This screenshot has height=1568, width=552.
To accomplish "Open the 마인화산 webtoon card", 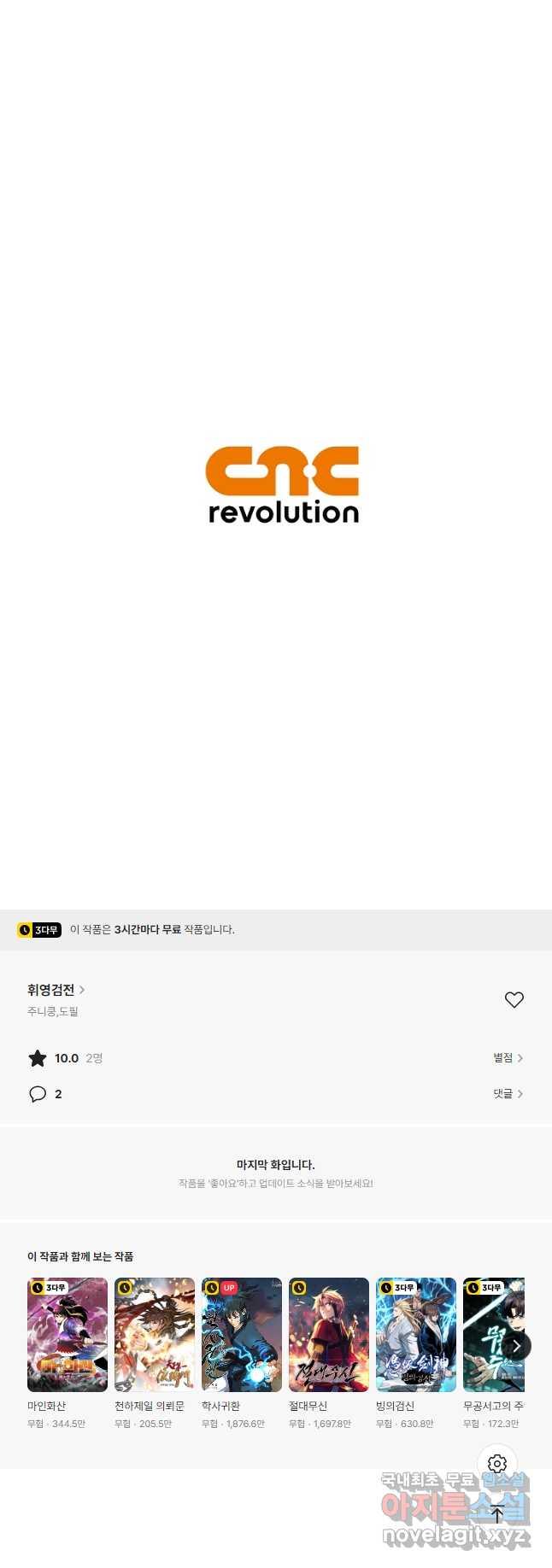I will [68, 1335].
